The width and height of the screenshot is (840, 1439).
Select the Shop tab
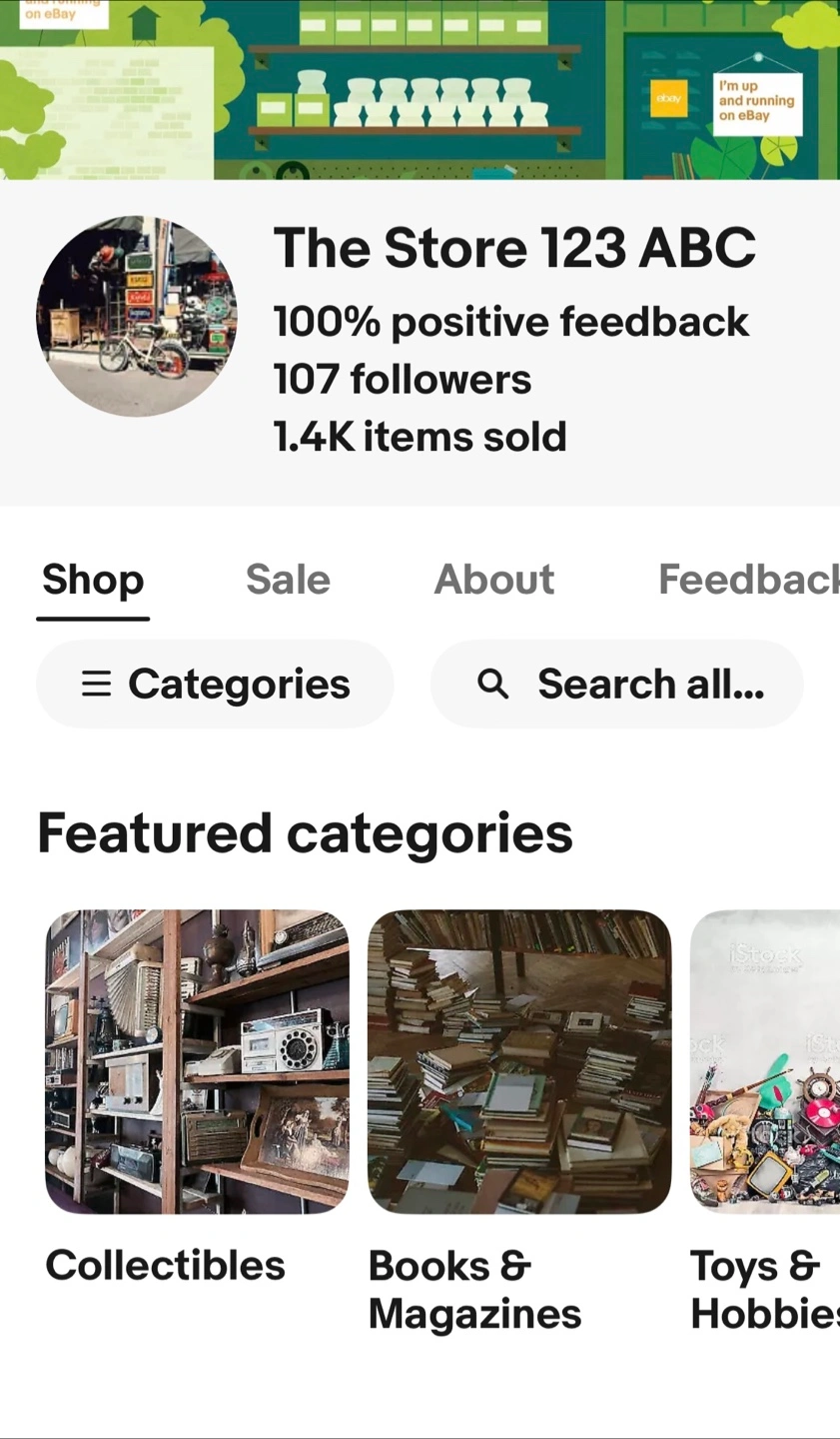93,582
